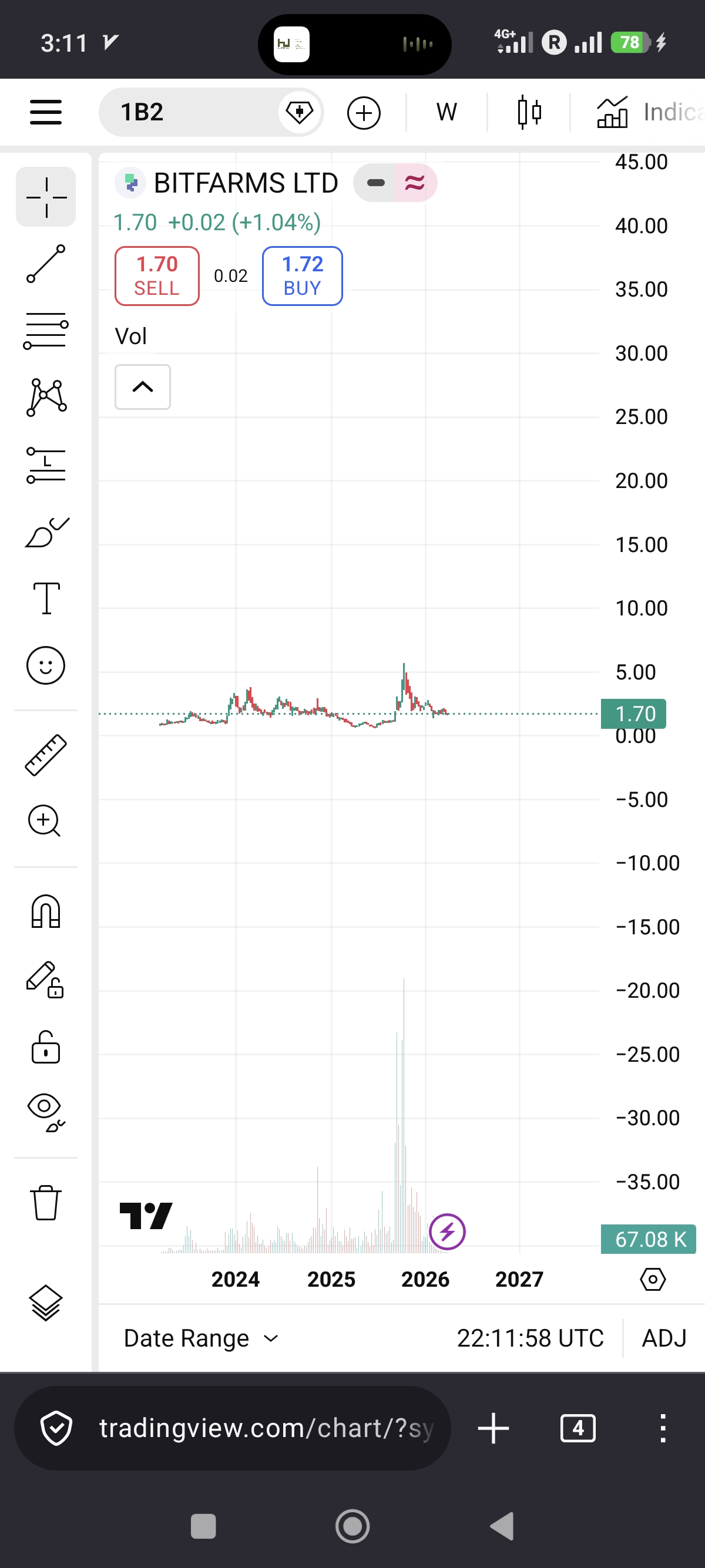Open the hamburger main menu

click(46, 113)
